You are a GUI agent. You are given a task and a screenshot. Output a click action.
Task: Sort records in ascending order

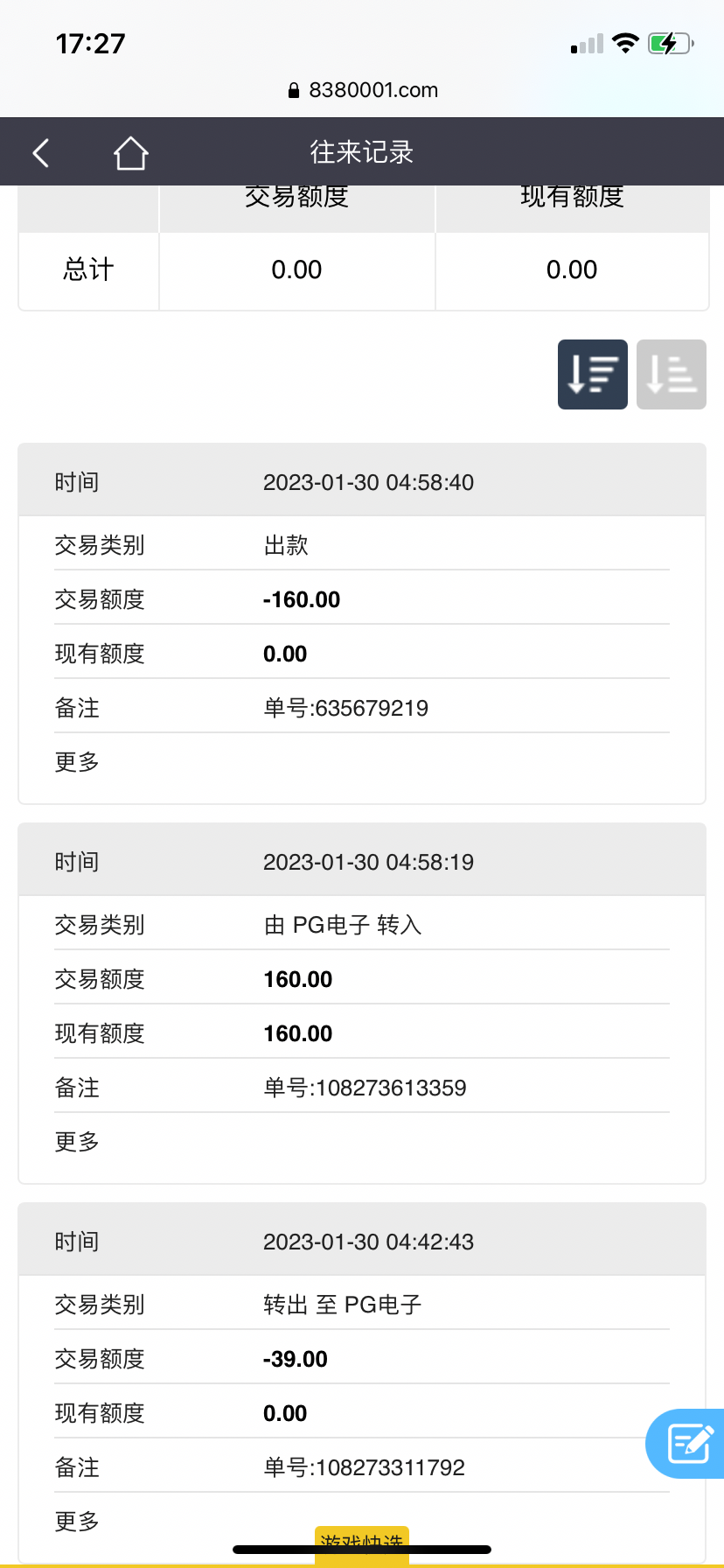671,374
